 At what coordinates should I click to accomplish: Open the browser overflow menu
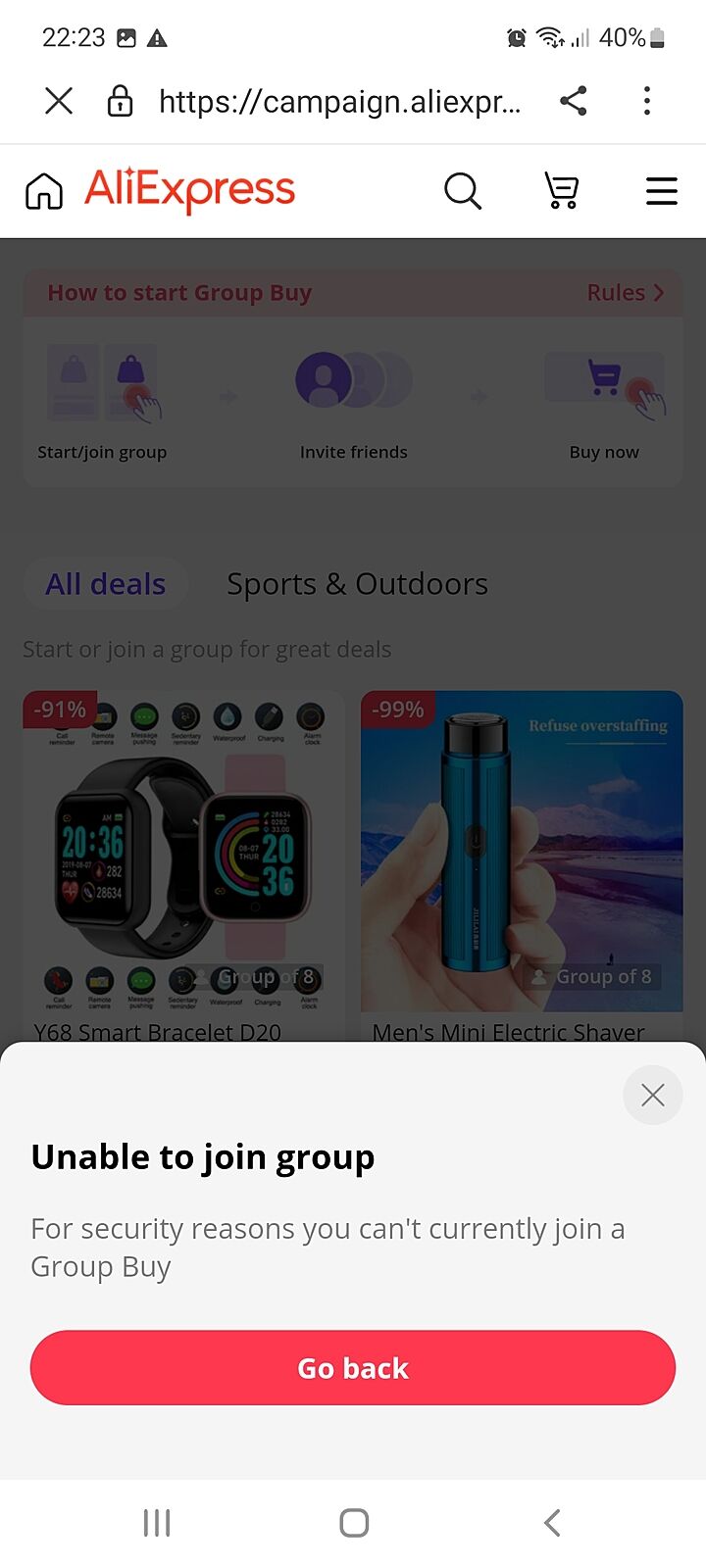pyautogui.click(x=647, y=100)
